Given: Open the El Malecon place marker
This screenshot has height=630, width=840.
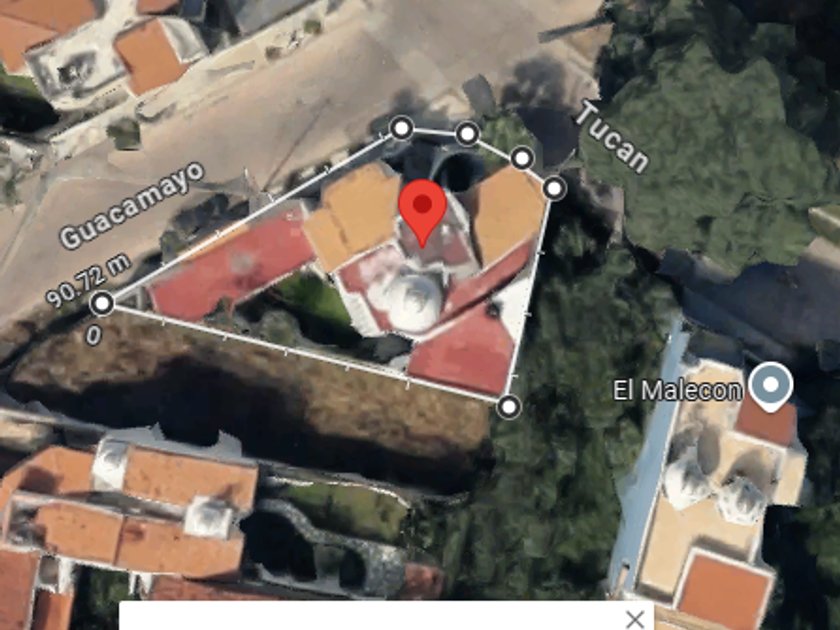Looking at the screenshot, I should pyautogui.click(x=771, y=386).
